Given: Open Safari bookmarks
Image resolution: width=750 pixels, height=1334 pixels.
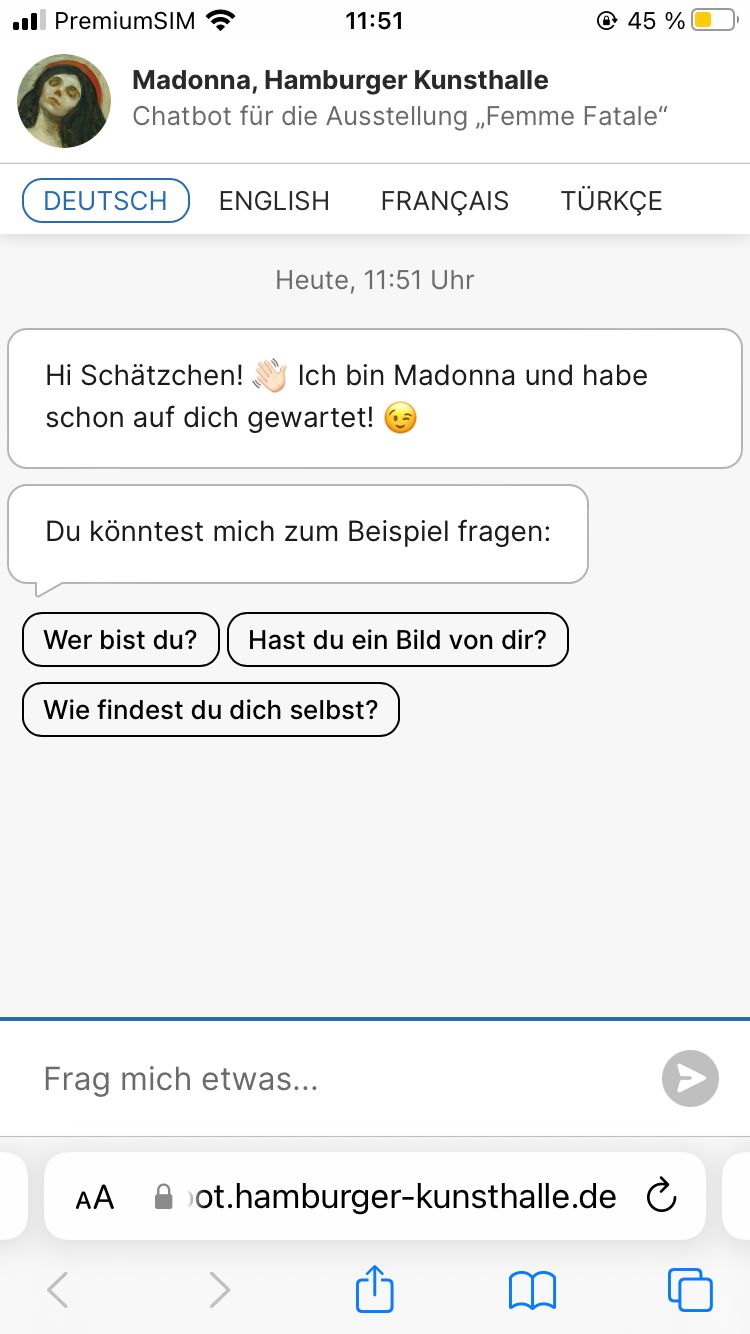Looking at the screenshot, I should click(532, 1290).
